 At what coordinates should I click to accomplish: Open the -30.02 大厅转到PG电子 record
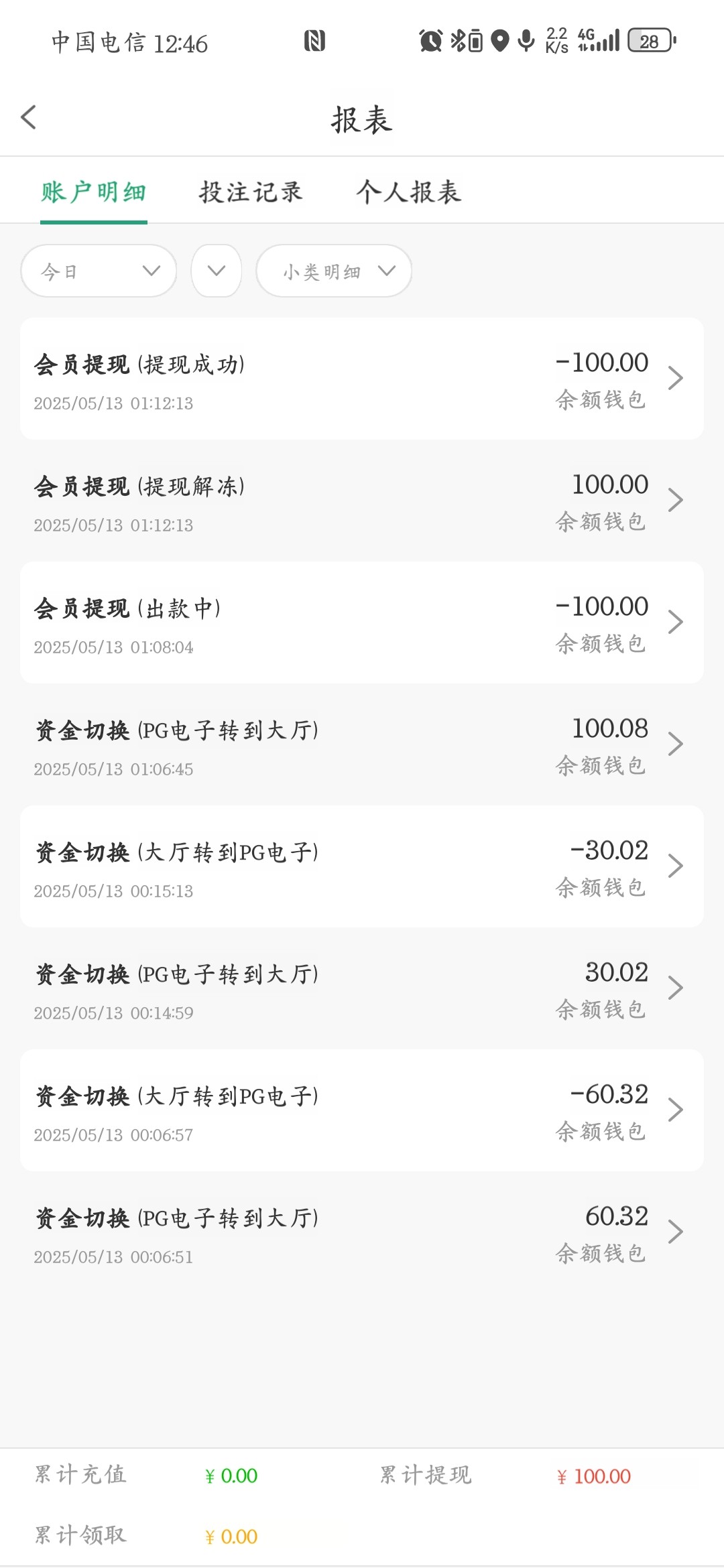coord(362,866)
